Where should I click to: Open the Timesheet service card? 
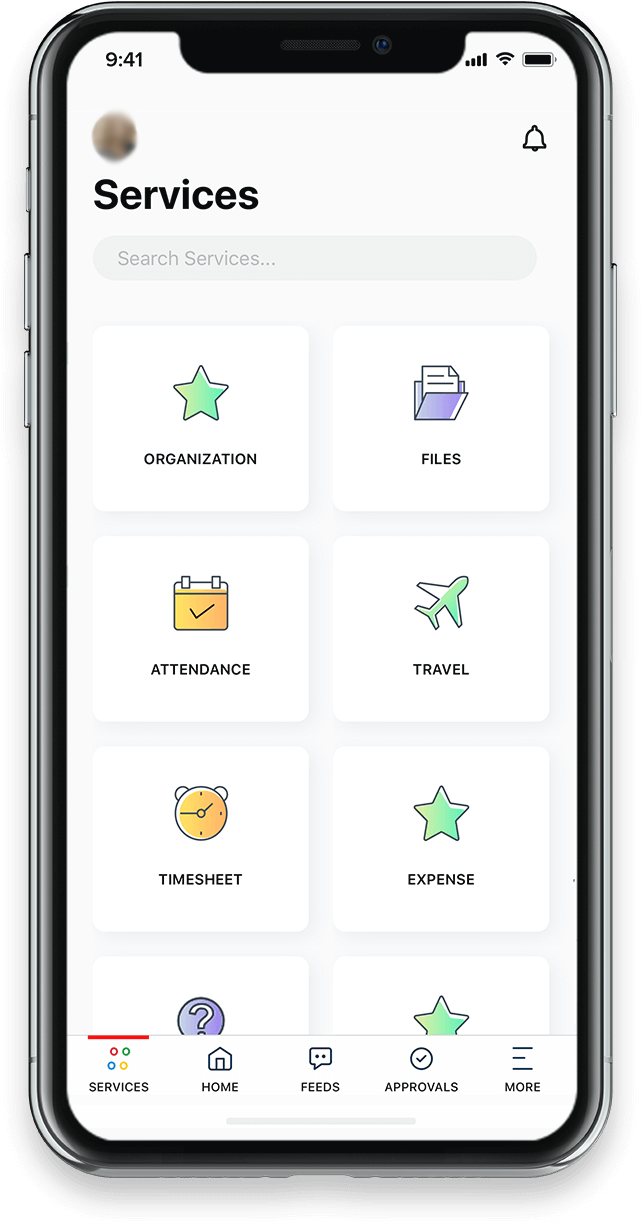pyautogui.click(x=201, y=838)
